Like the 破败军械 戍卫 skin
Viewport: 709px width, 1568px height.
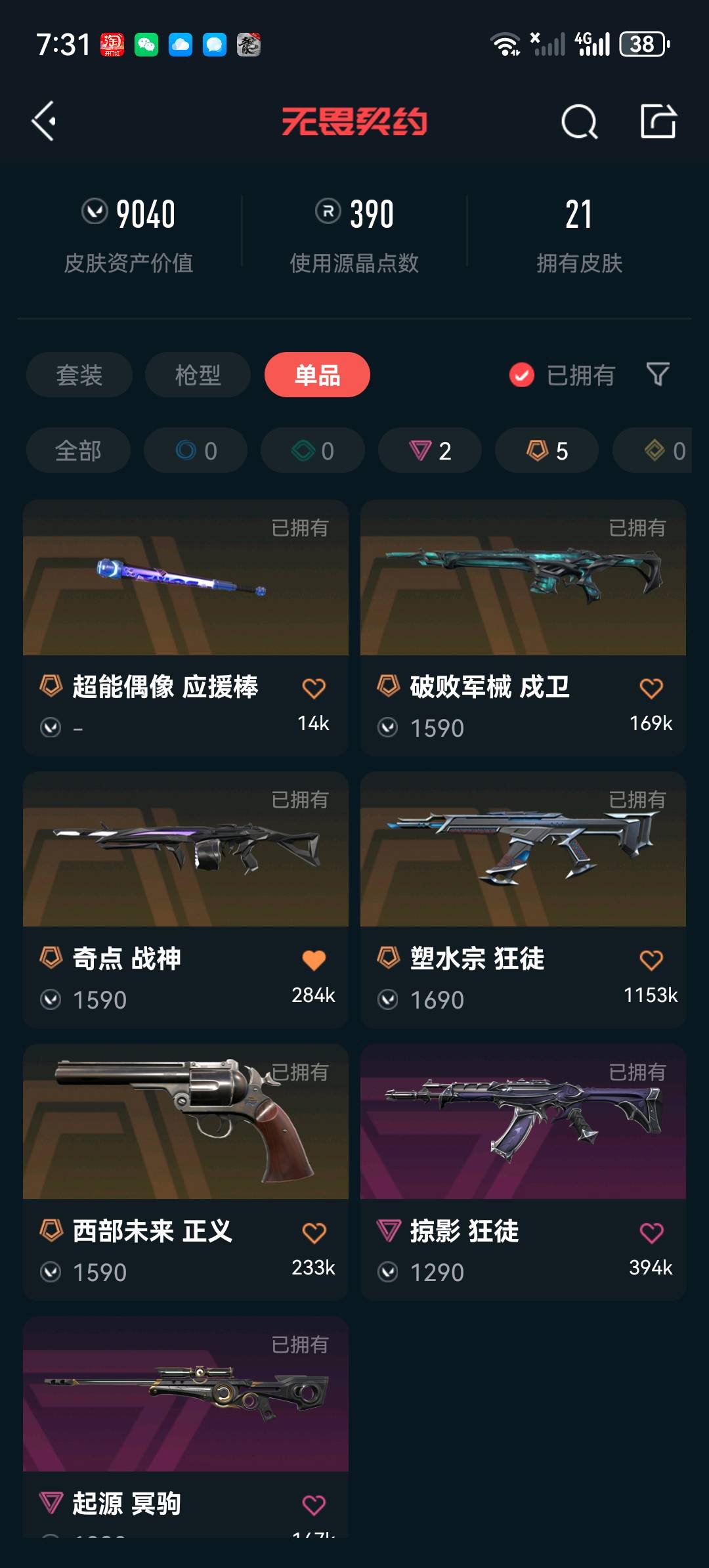point(651,688)
